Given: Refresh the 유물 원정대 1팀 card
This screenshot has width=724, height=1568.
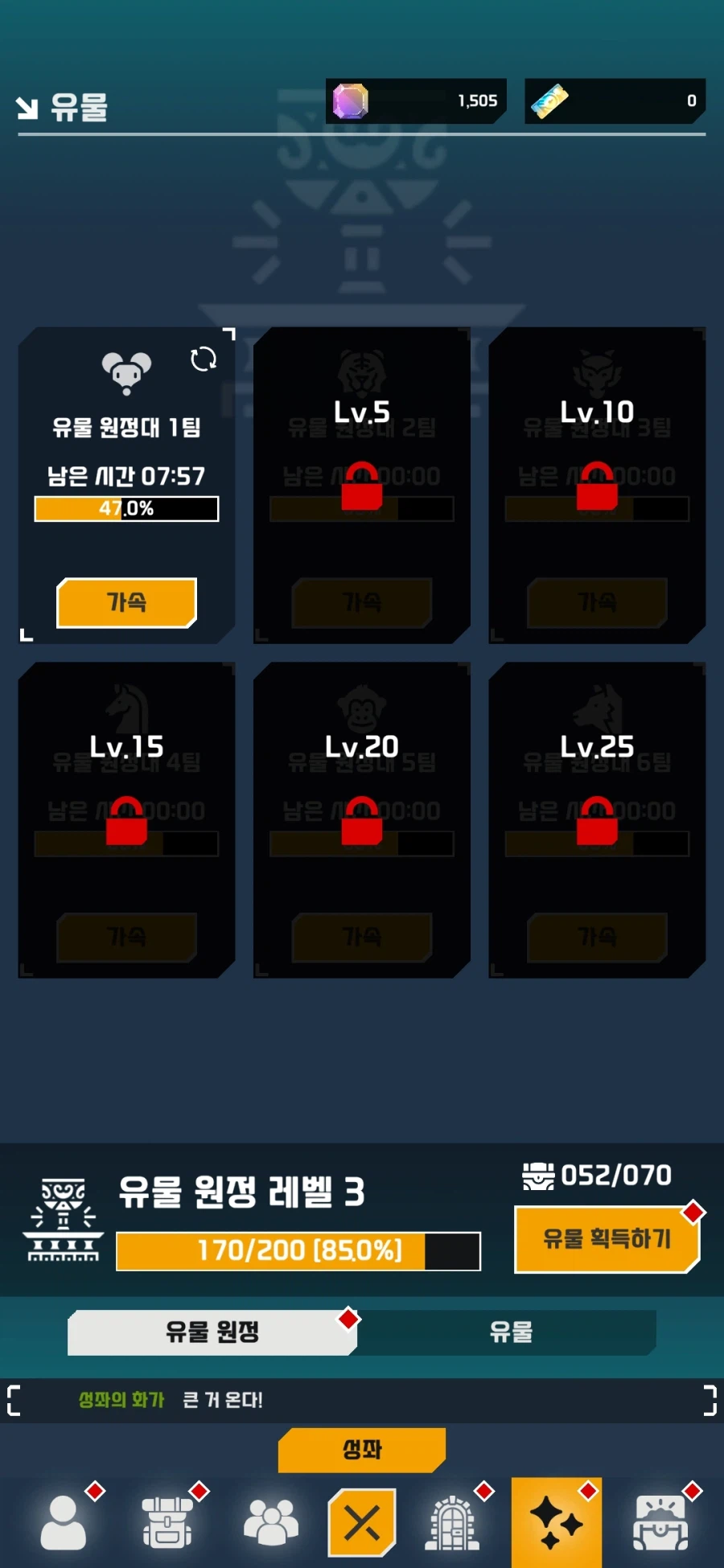Looking at the screenshot, I should [x=204, y=359].
